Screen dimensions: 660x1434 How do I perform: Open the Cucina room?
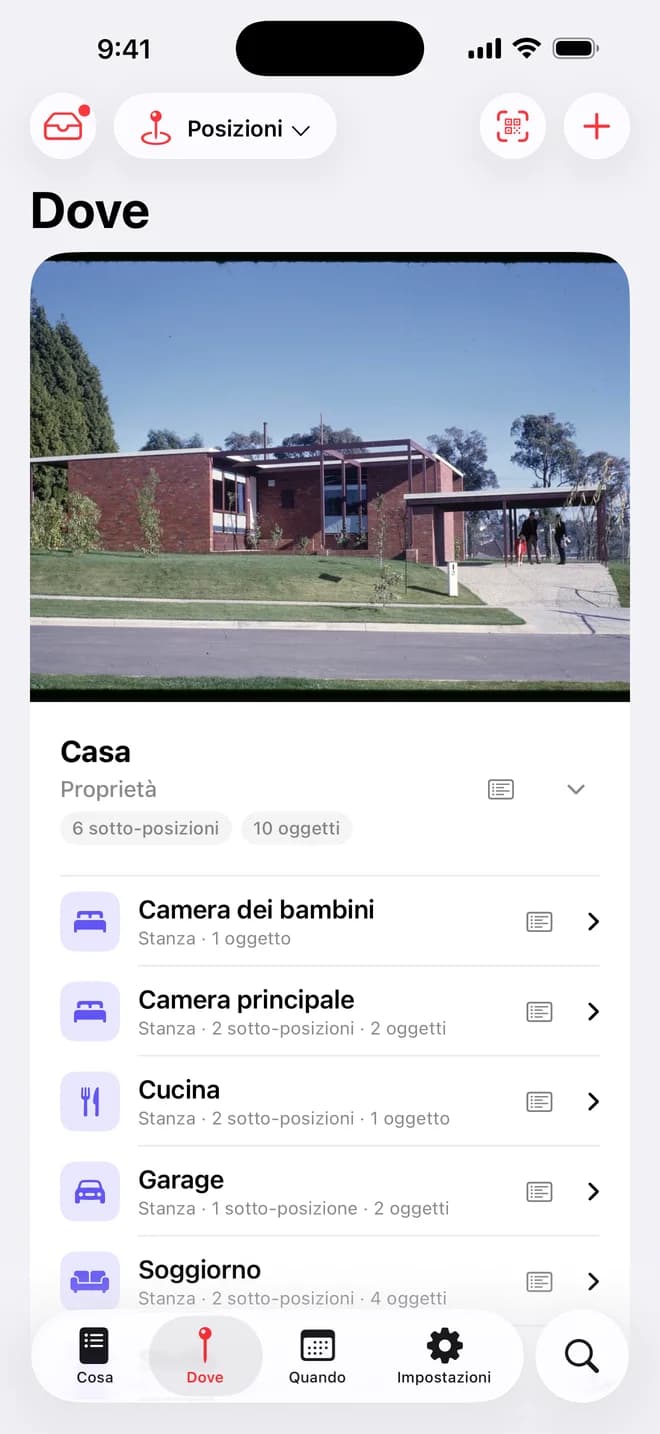click(x=330, y=1101)
